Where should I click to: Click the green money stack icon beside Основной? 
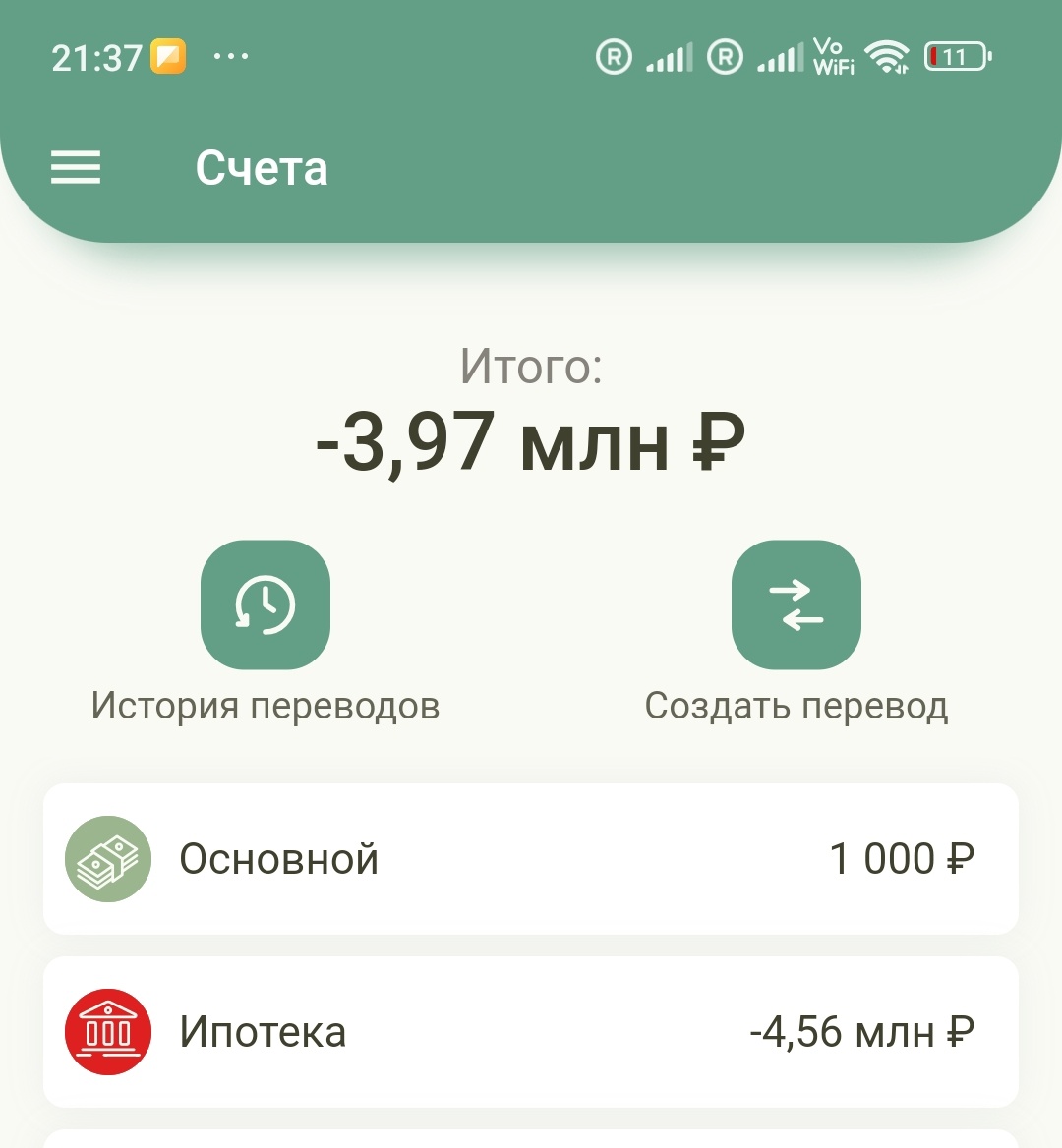(x=108, y=858)
